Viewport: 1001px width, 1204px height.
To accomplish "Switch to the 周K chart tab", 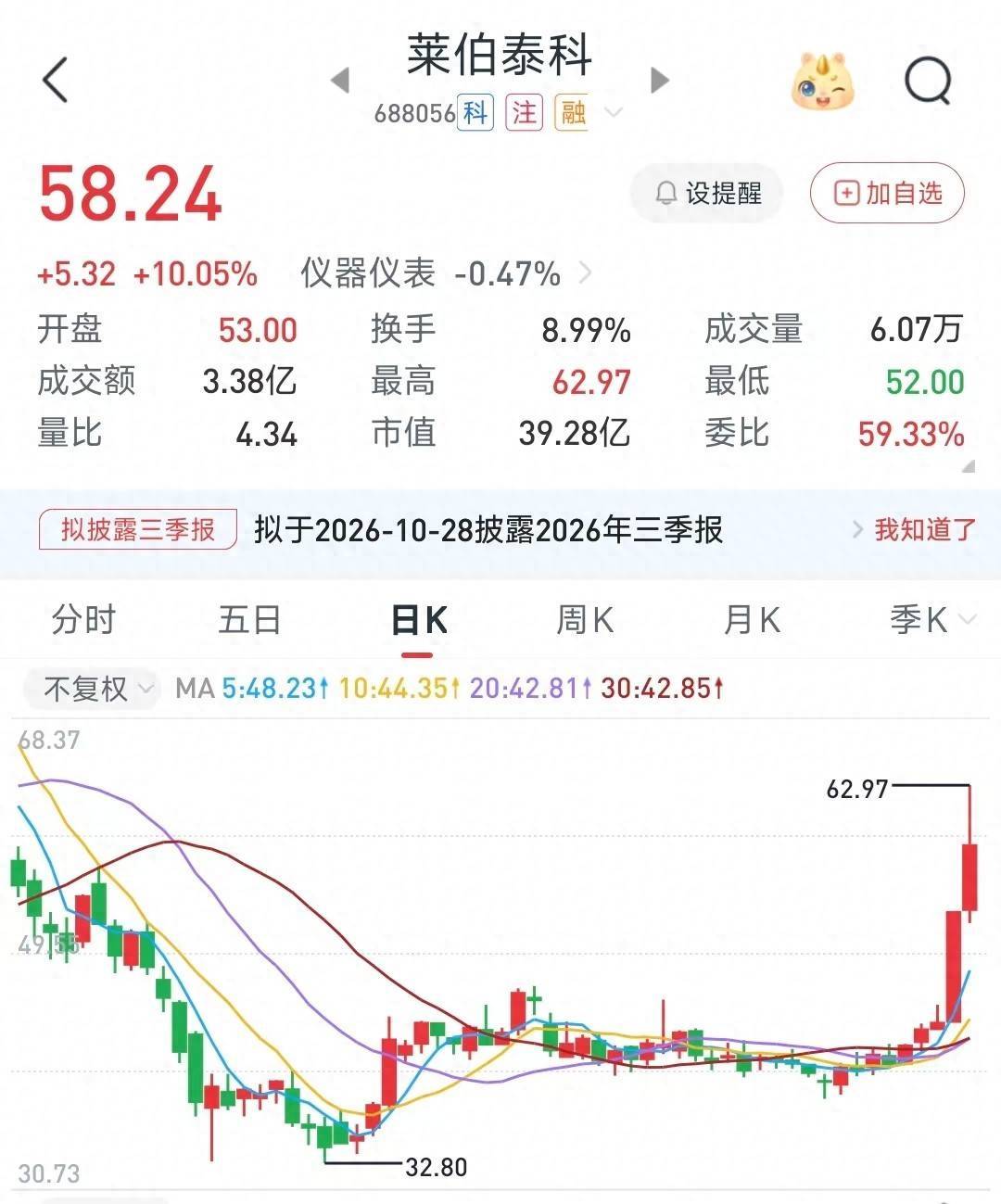I will point(585,619).
